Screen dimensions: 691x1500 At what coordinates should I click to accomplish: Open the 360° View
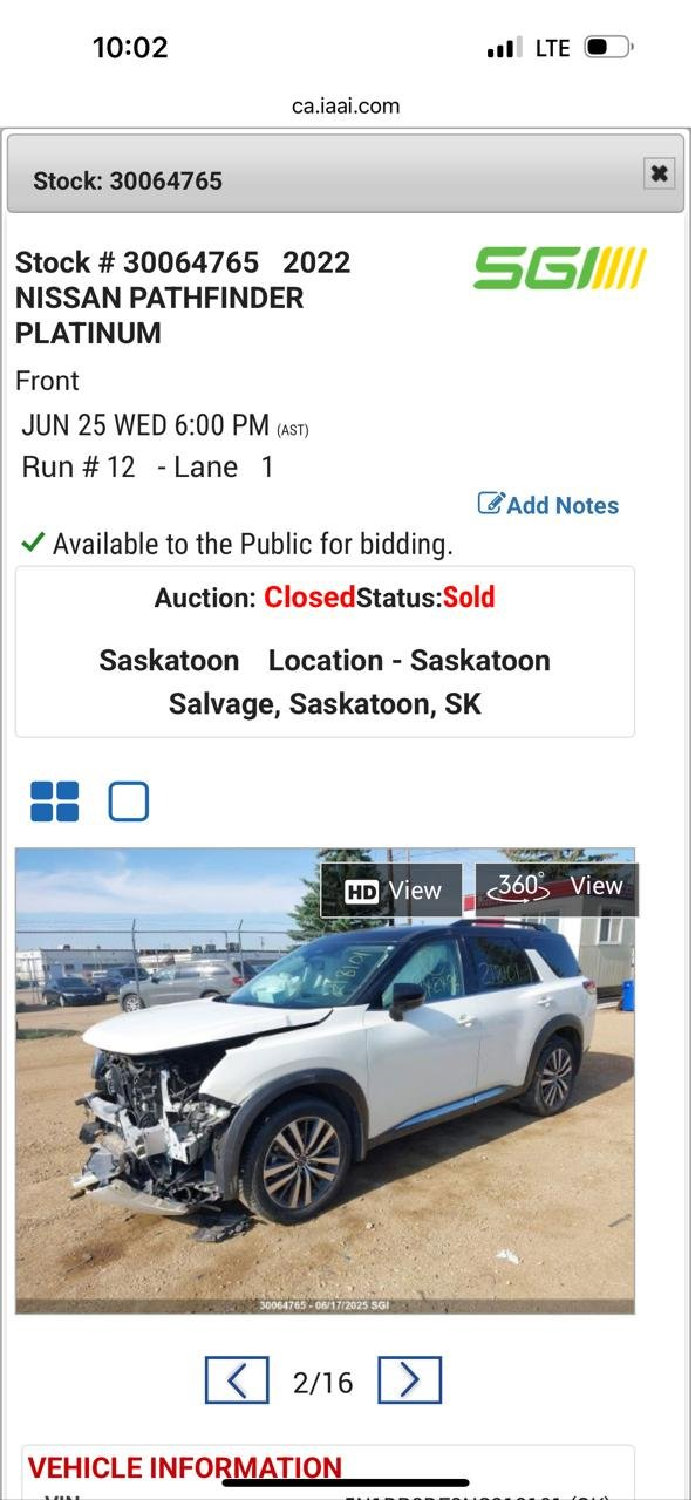tap(558, 888)
